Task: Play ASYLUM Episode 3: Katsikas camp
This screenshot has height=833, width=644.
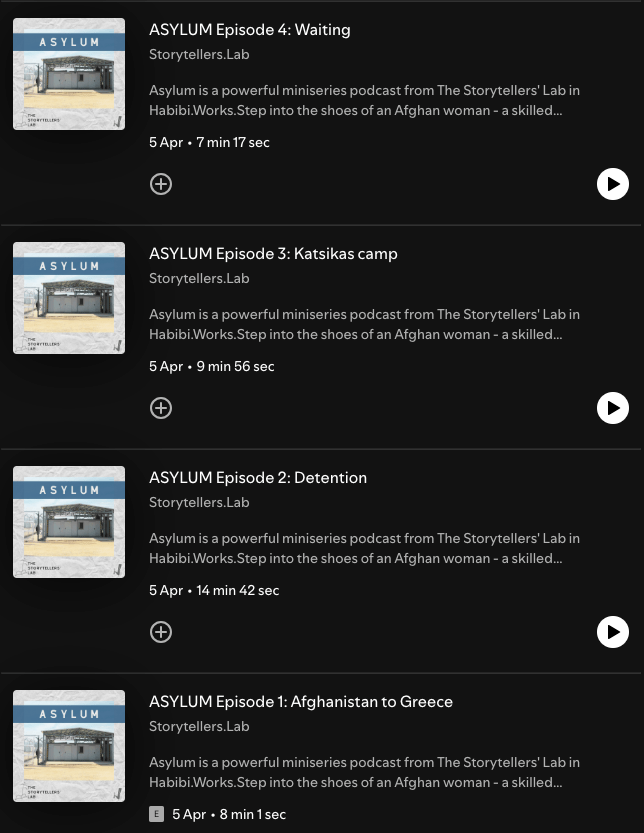Action: (612, 408)
